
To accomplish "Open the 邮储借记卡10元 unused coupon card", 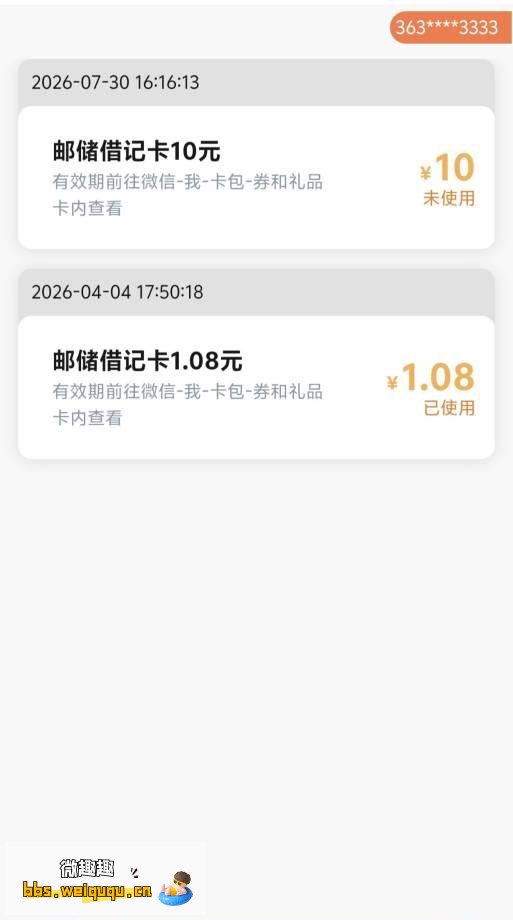I will [256, 177].
